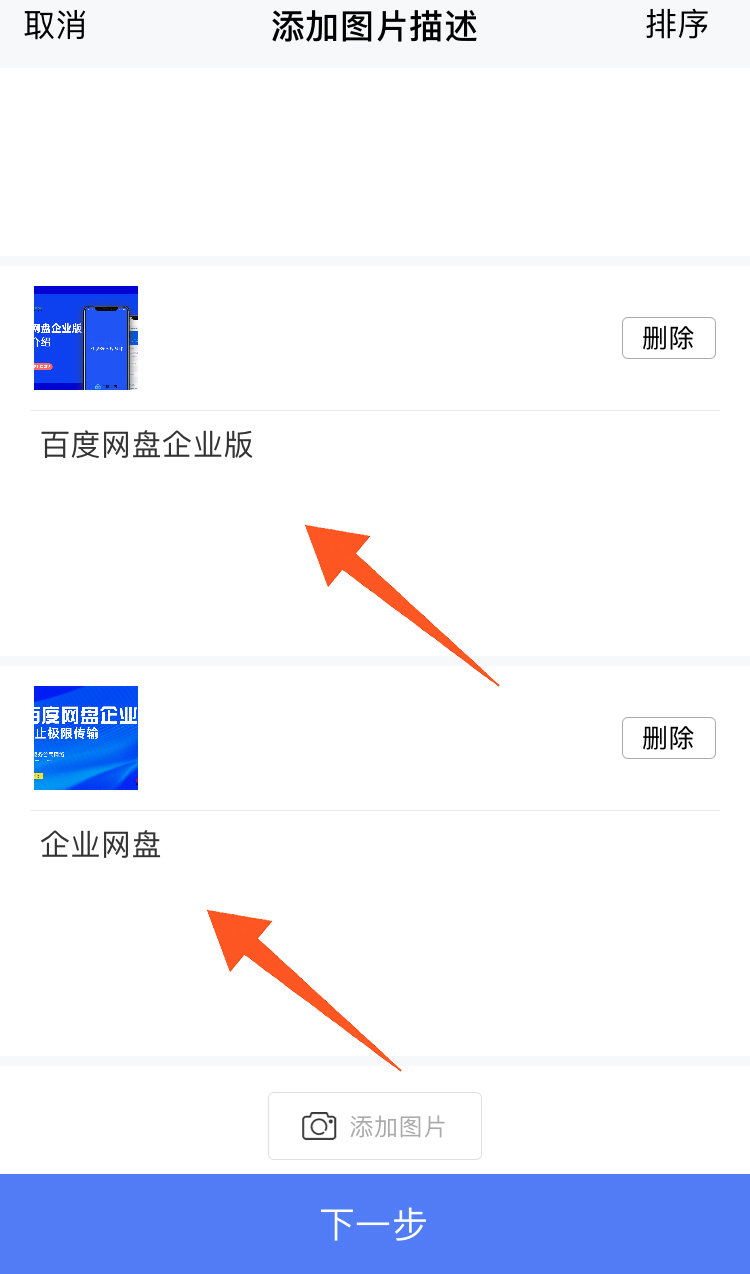Image resolution: width=750 pixels, height=1274 pixels.
Task: Tap 添加图片 to add another picture
Action: (x=375, y=1126)
